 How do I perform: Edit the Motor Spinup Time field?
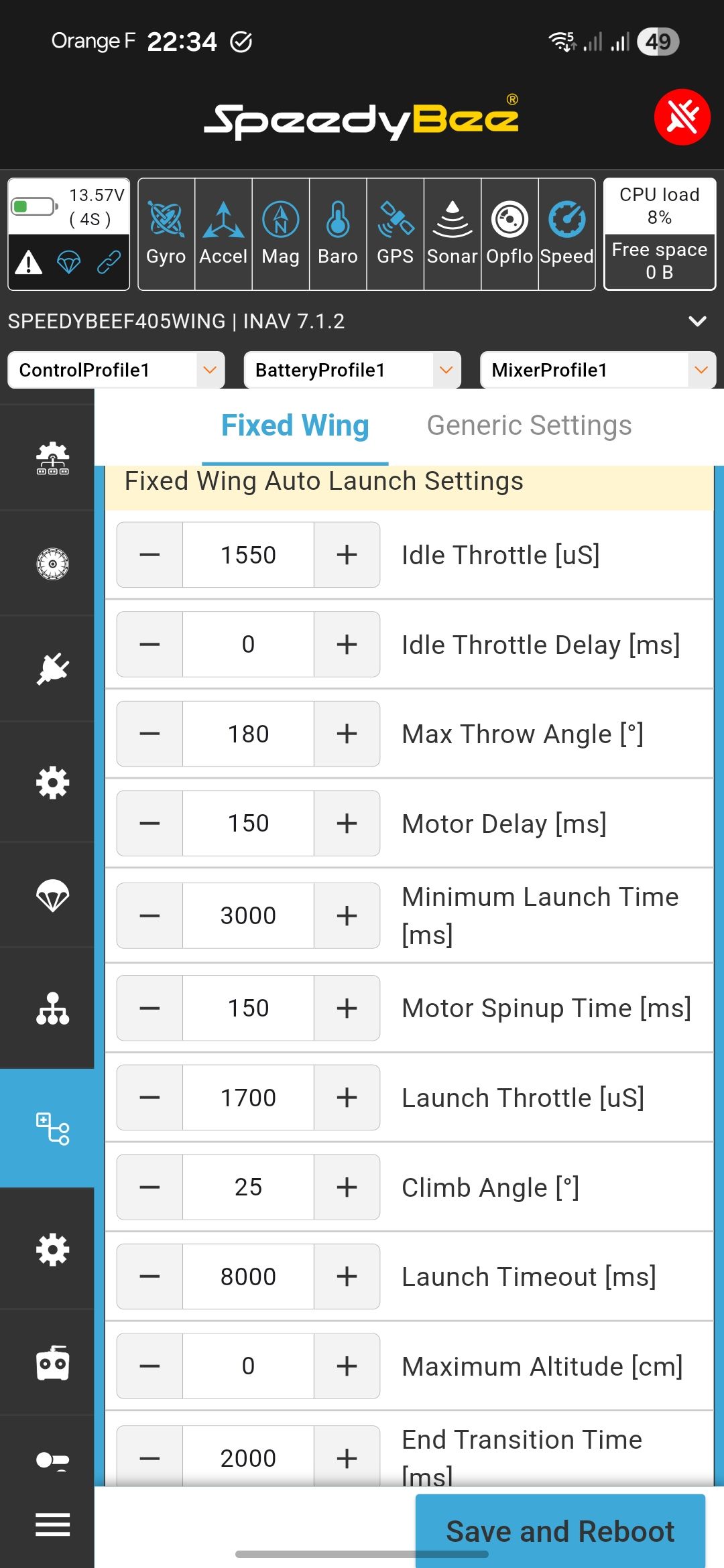(x=248, y=1008)
